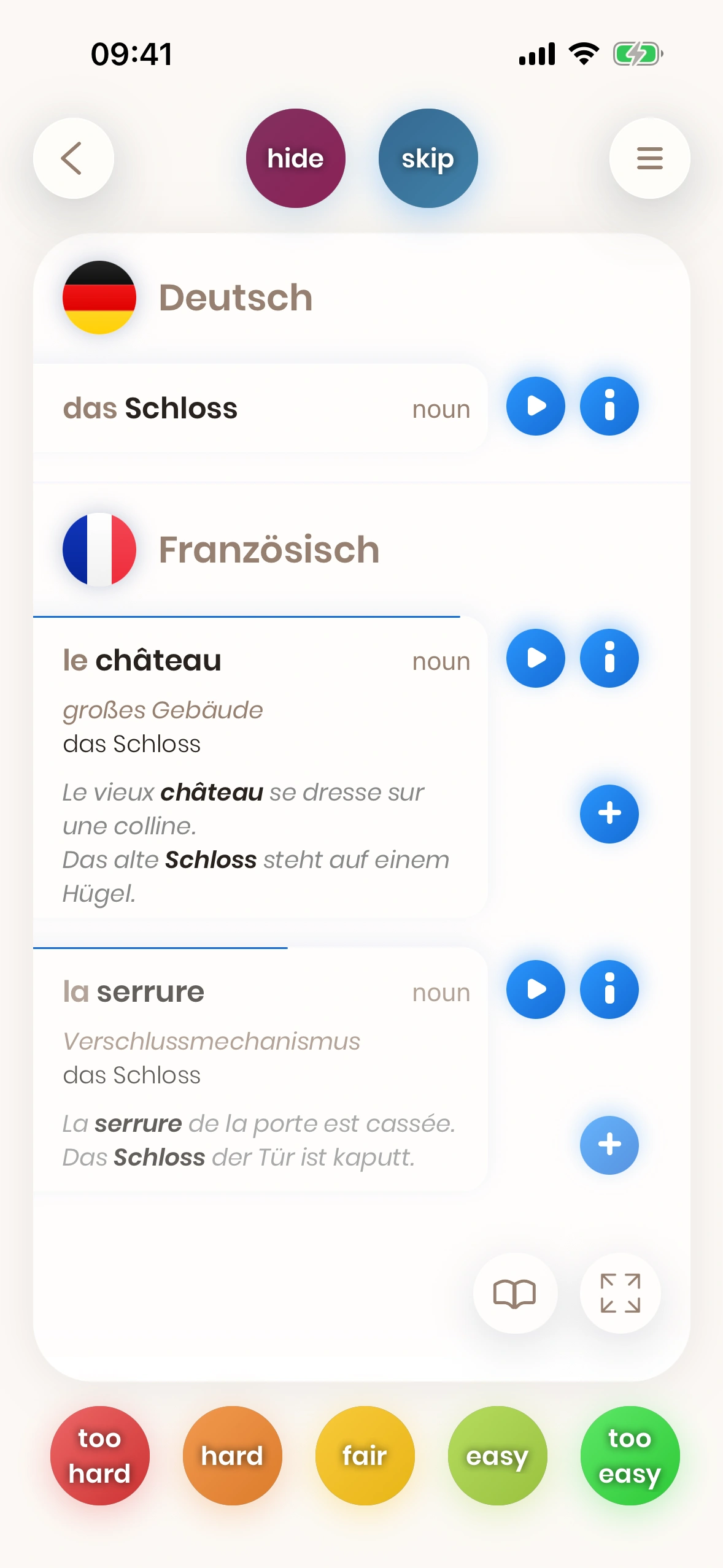Rate this word as too hard
Screen dimensions: 723x1568
99,1456
